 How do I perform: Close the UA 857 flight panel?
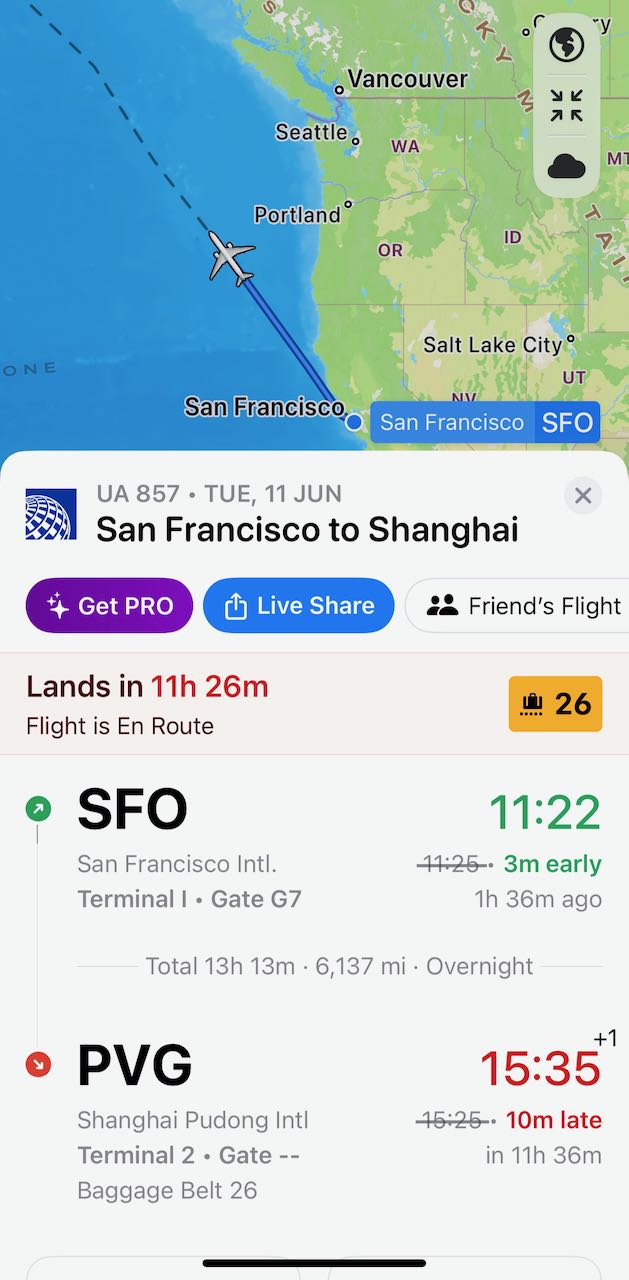coord(583,496)
